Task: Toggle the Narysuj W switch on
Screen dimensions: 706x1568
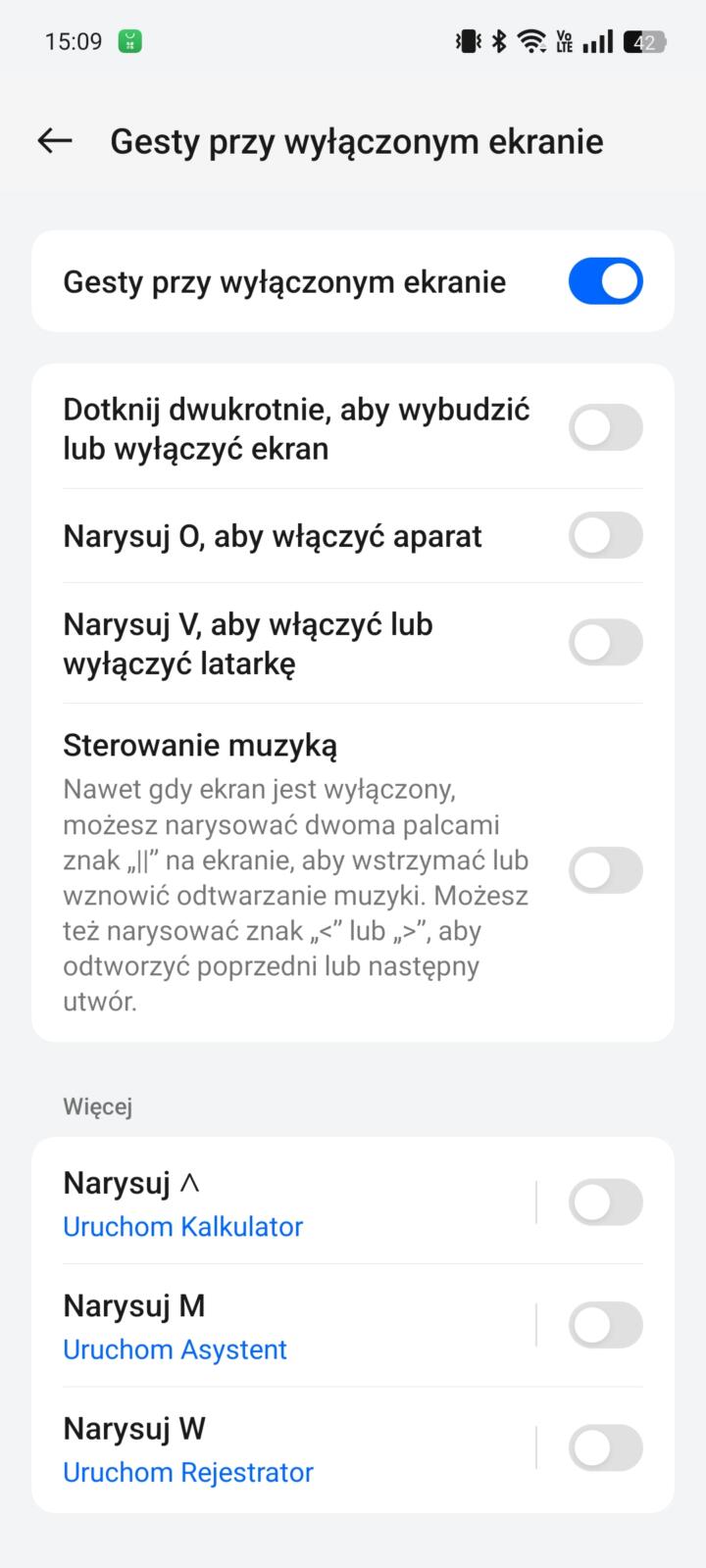Action: (605, 1448)
